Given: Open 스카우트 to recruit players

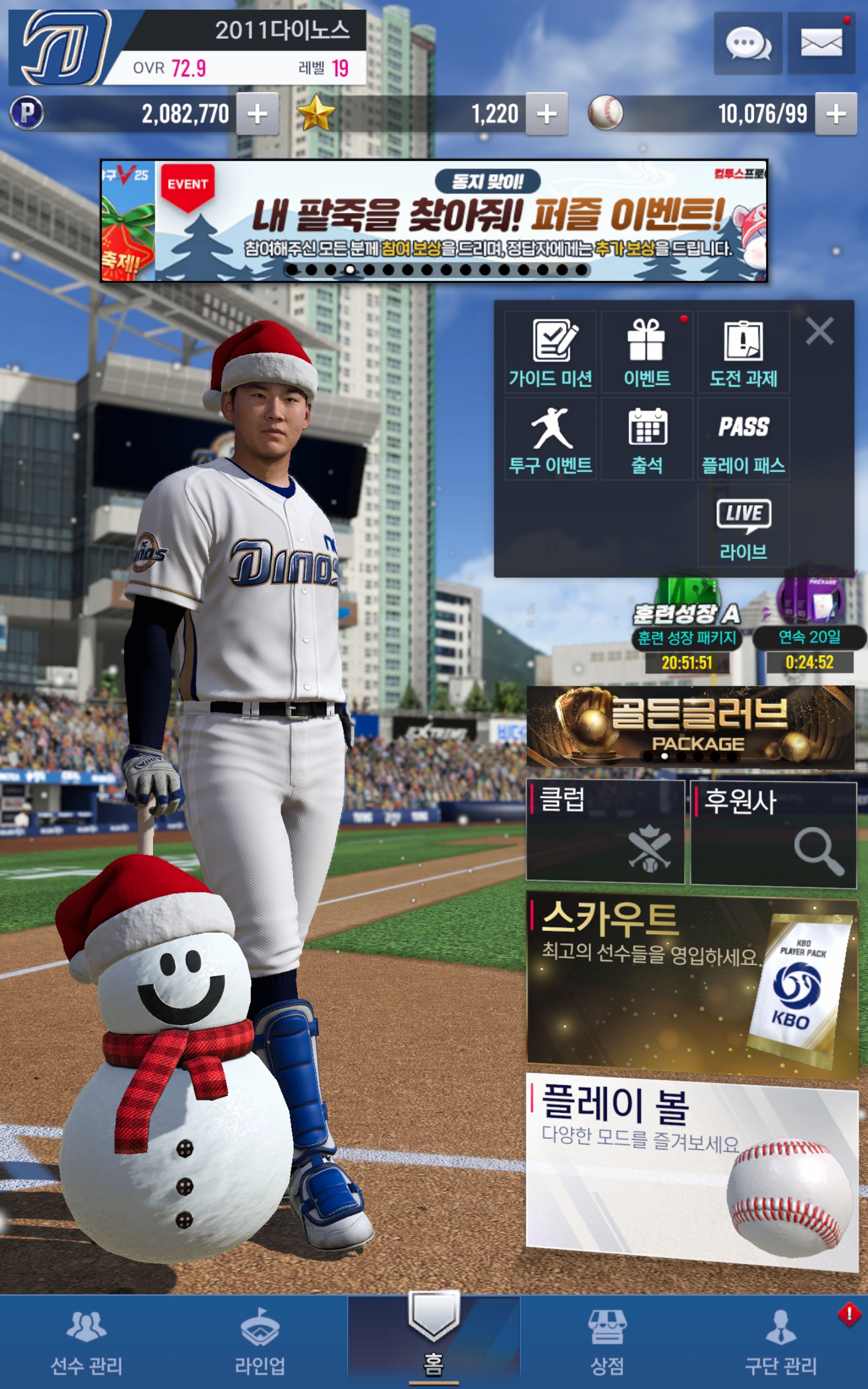Looking at the screenshot, I should pos(691,983).
